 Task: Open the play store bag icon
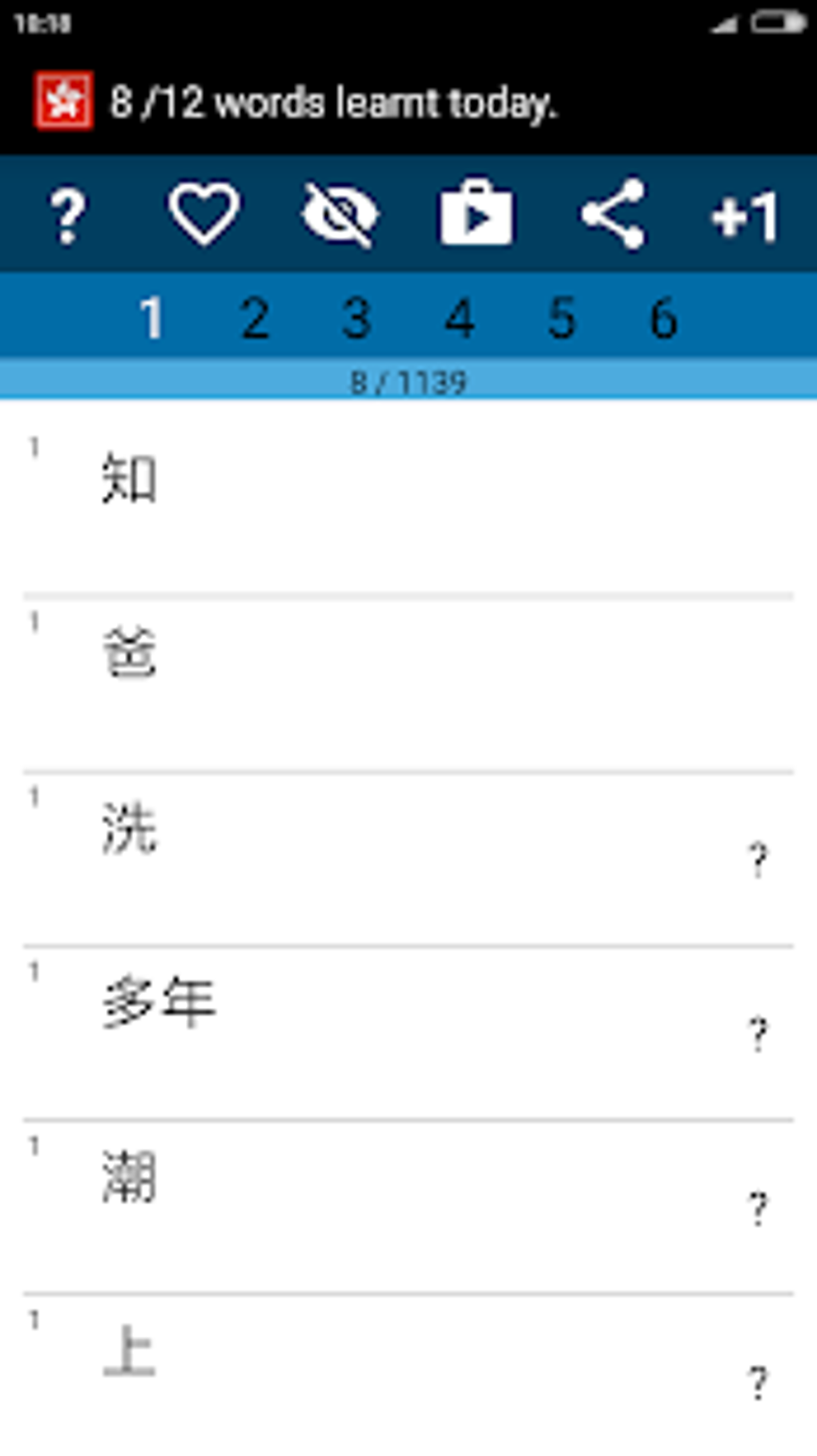tap(476, 215)
